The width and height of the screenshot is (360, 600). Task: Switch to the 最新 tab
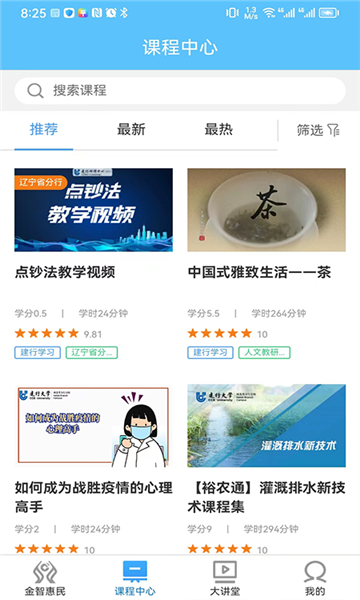(131, 129)
